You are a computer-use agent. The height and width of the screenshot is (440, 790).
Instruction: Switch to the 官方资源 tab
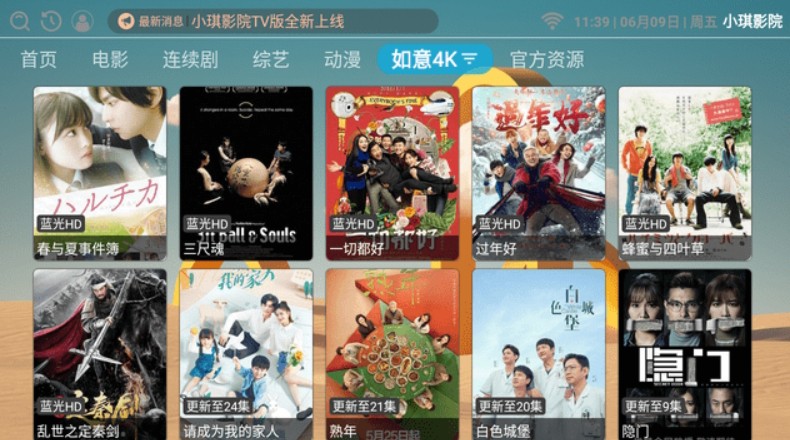click(x=547, y=60)
